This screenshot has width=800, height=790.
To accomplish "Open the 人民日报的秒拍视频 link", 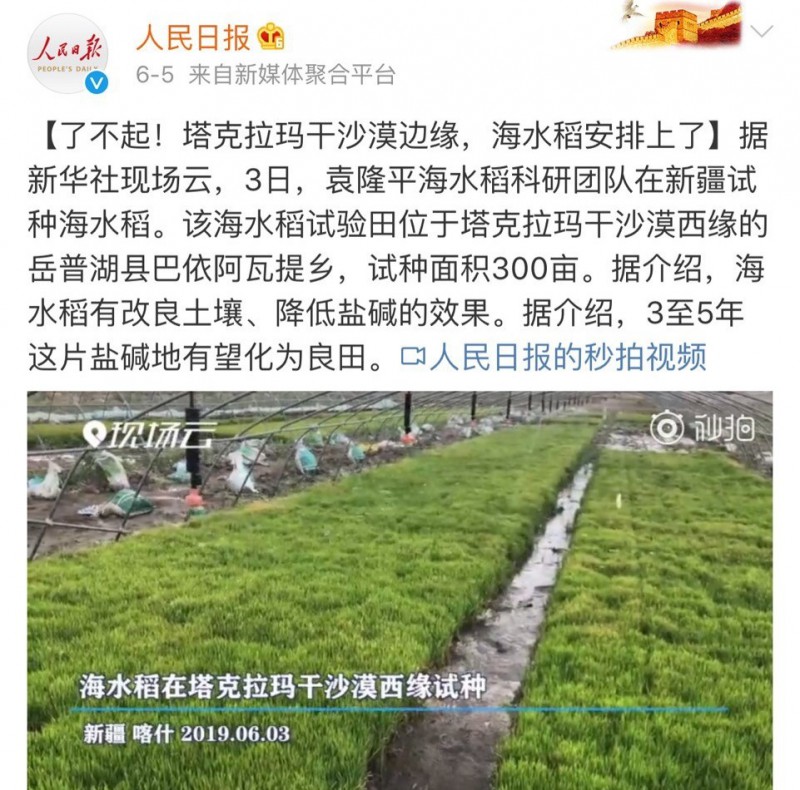I will 556,357.
